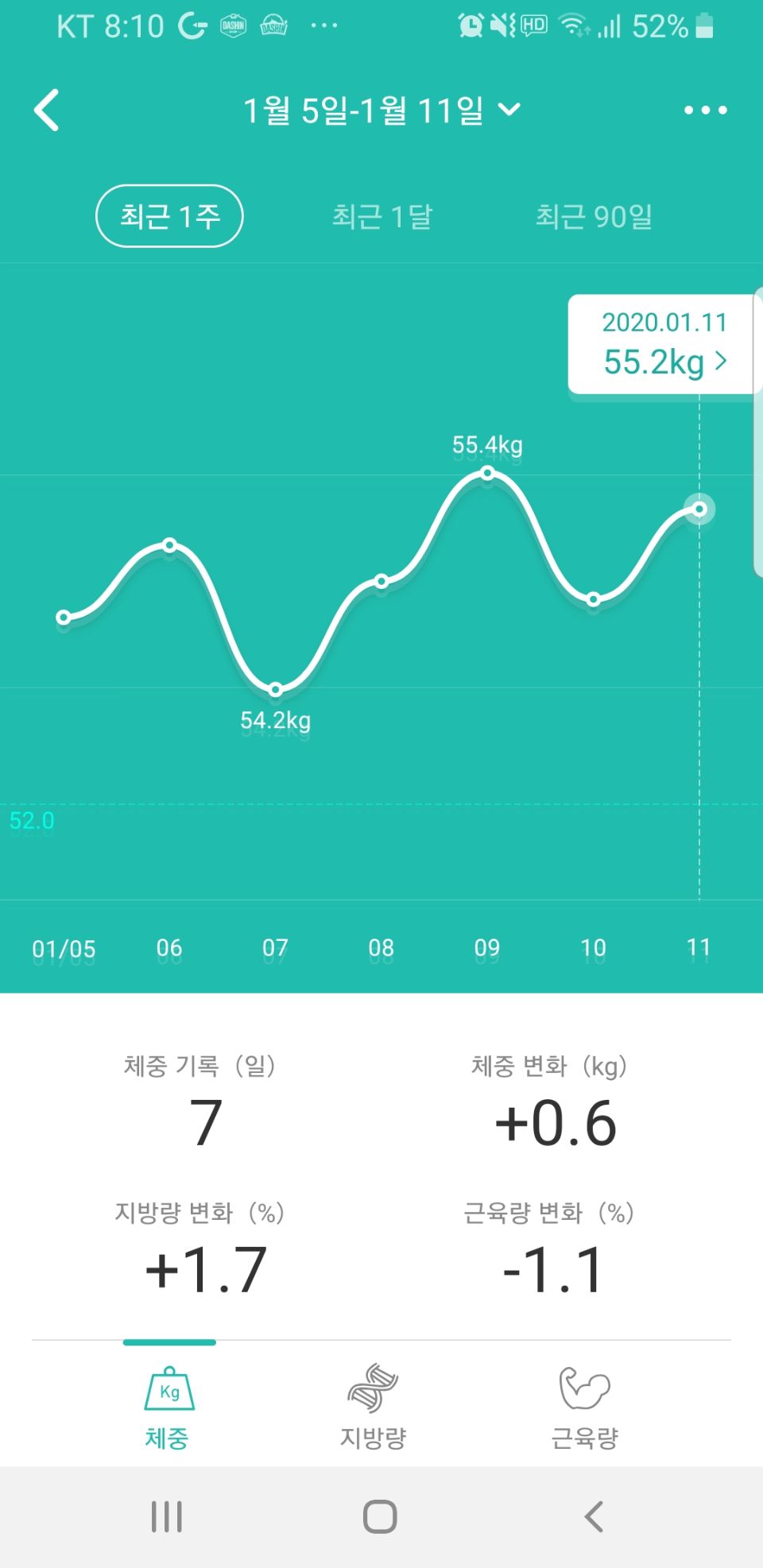Open the 2020.01.11 55.2kg detail tooltip
Viewport: 763px width, 1568px height.
tap(660, 344)
